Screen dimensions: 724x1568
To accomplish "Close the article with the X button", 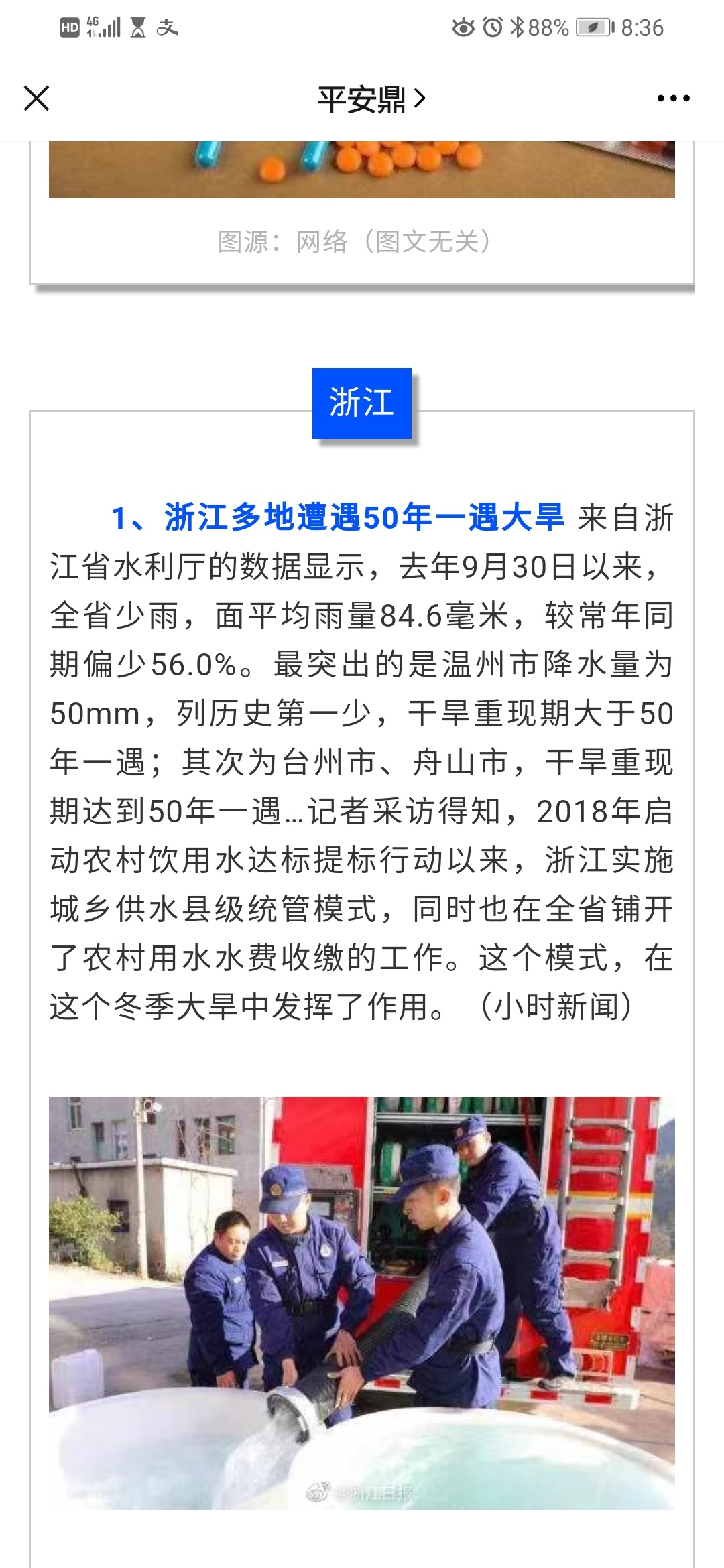I will pyautogui.click(x=37, y=99).
